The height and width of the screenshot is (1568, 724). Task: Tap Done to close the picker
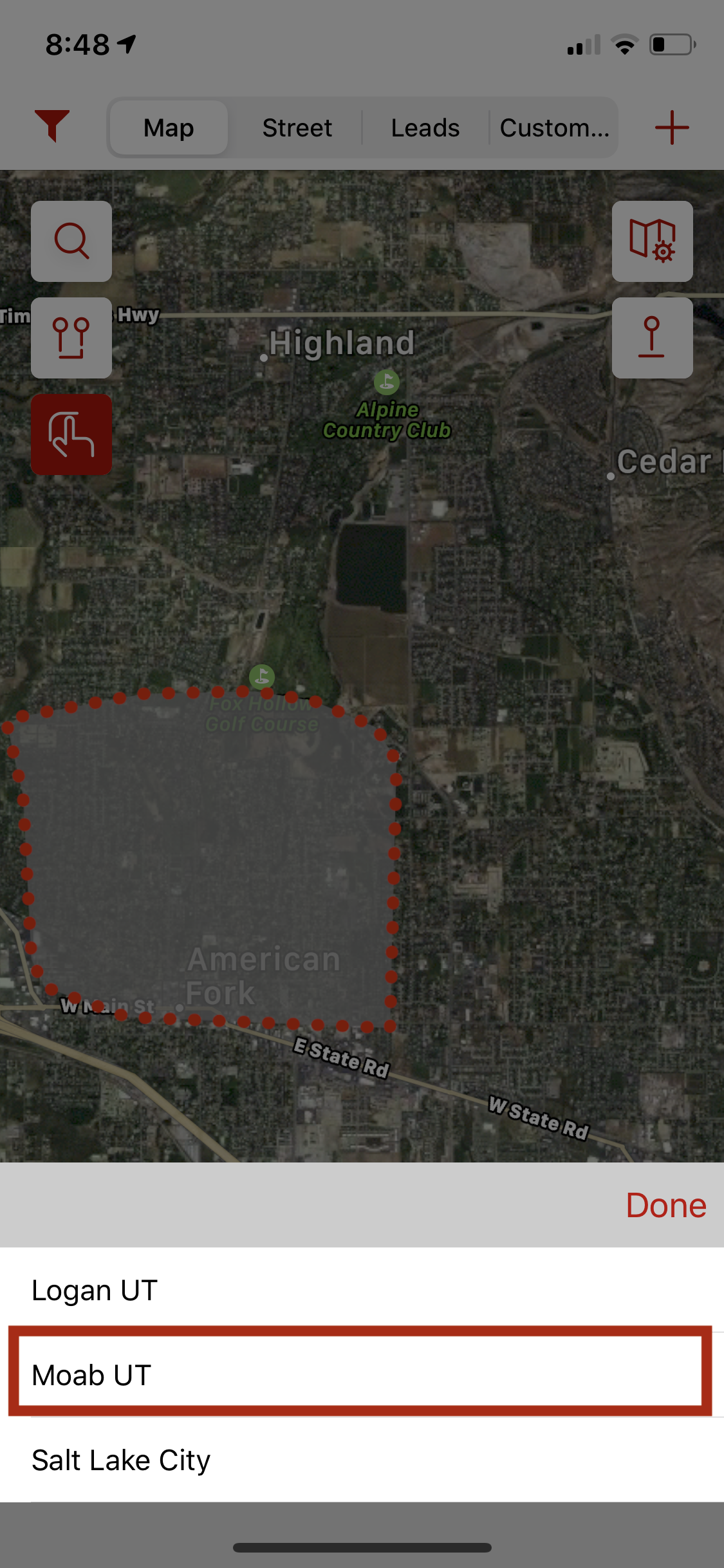[x=665, y=1205]
